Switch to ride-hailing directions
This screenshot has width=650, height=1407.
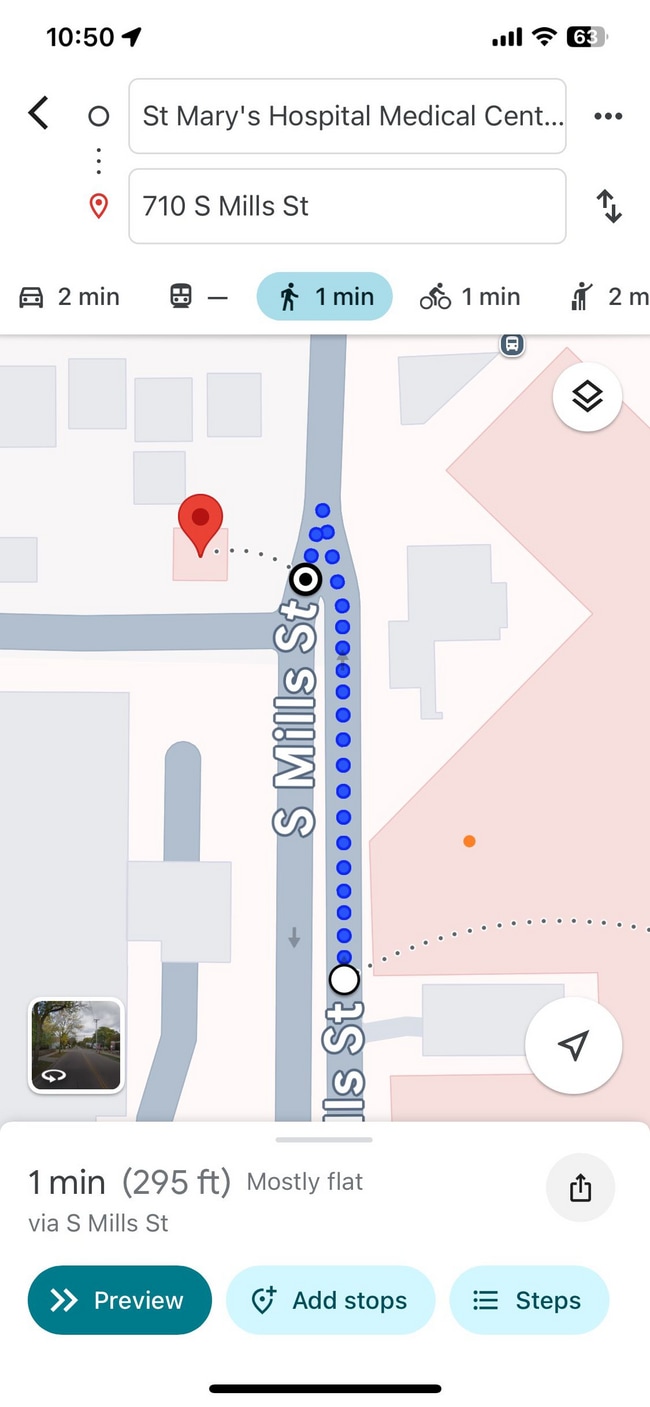[612, 297]
